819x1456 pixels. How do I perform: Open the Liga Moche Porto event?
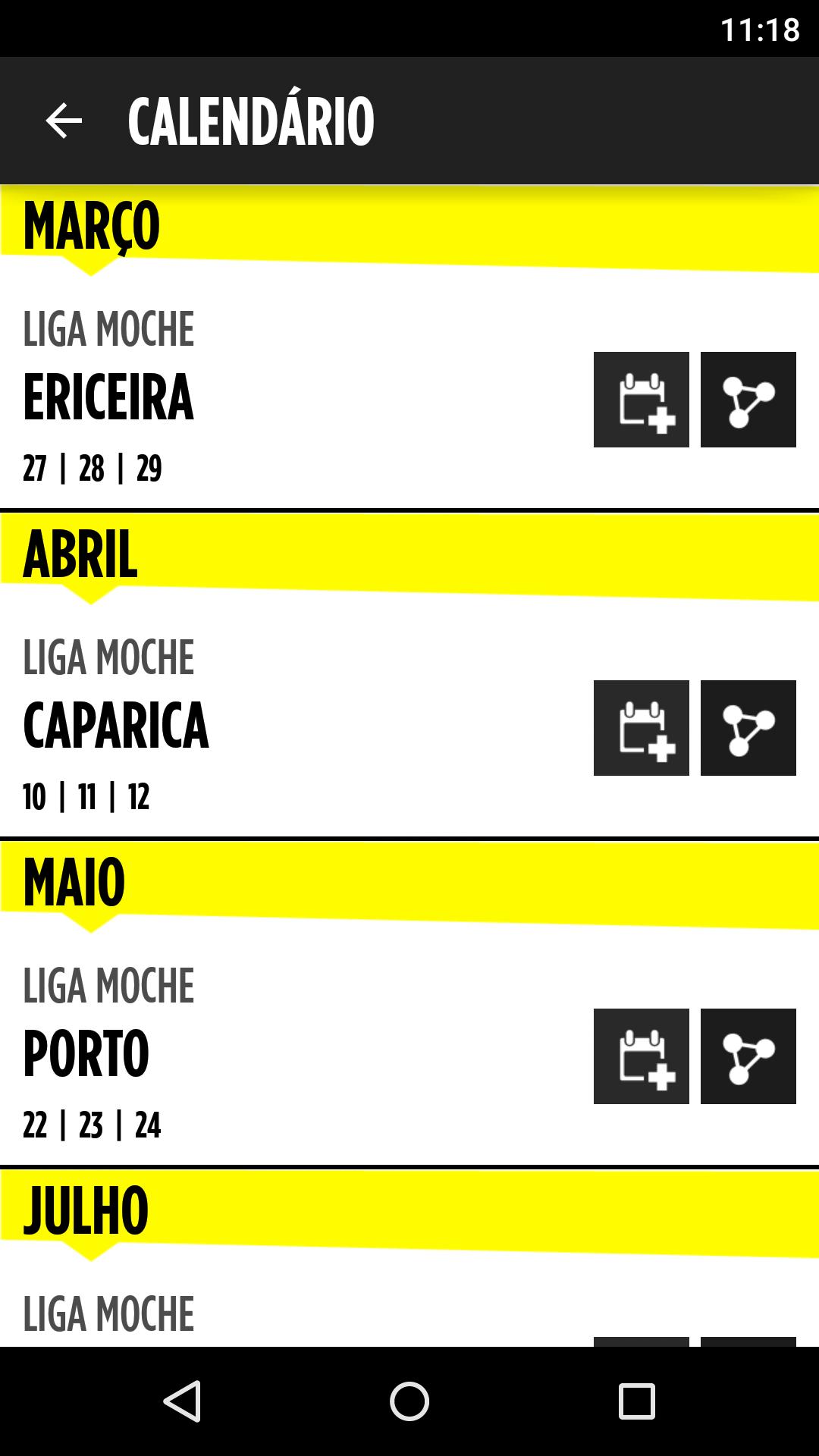click(227, 1053)
